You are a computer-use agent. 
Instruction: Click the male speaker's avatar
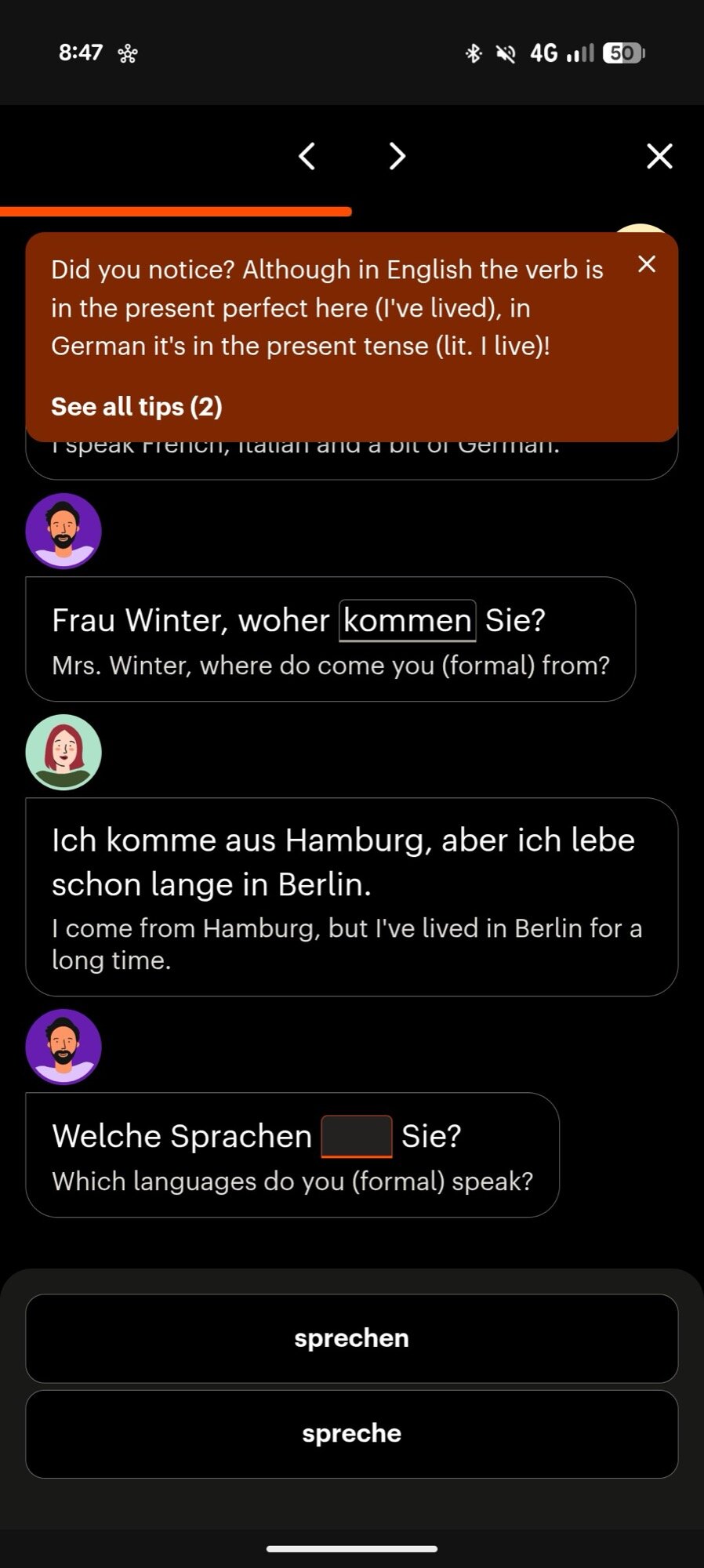tap(64, 531)
